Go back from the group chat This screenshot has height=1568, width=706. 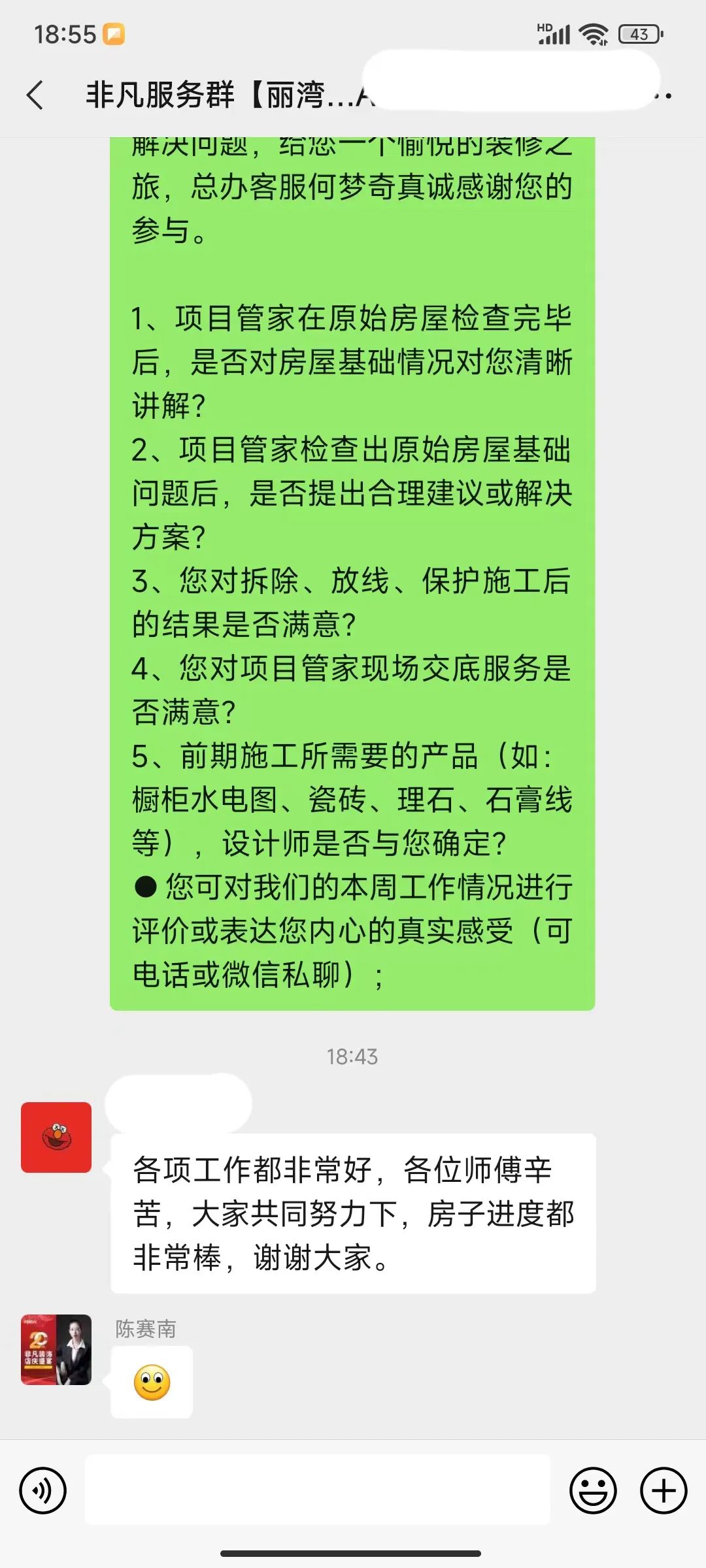coord(35,95)
